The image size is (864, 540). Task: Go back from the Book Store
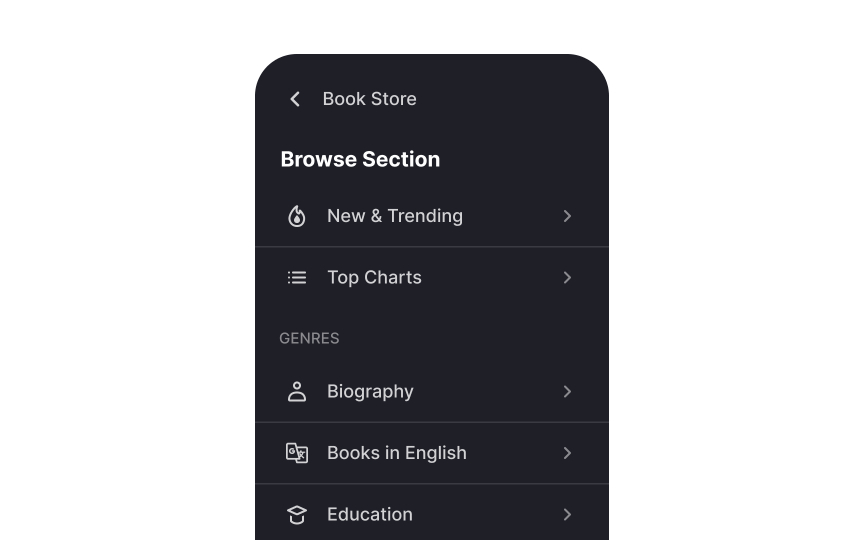coord(295,99)
